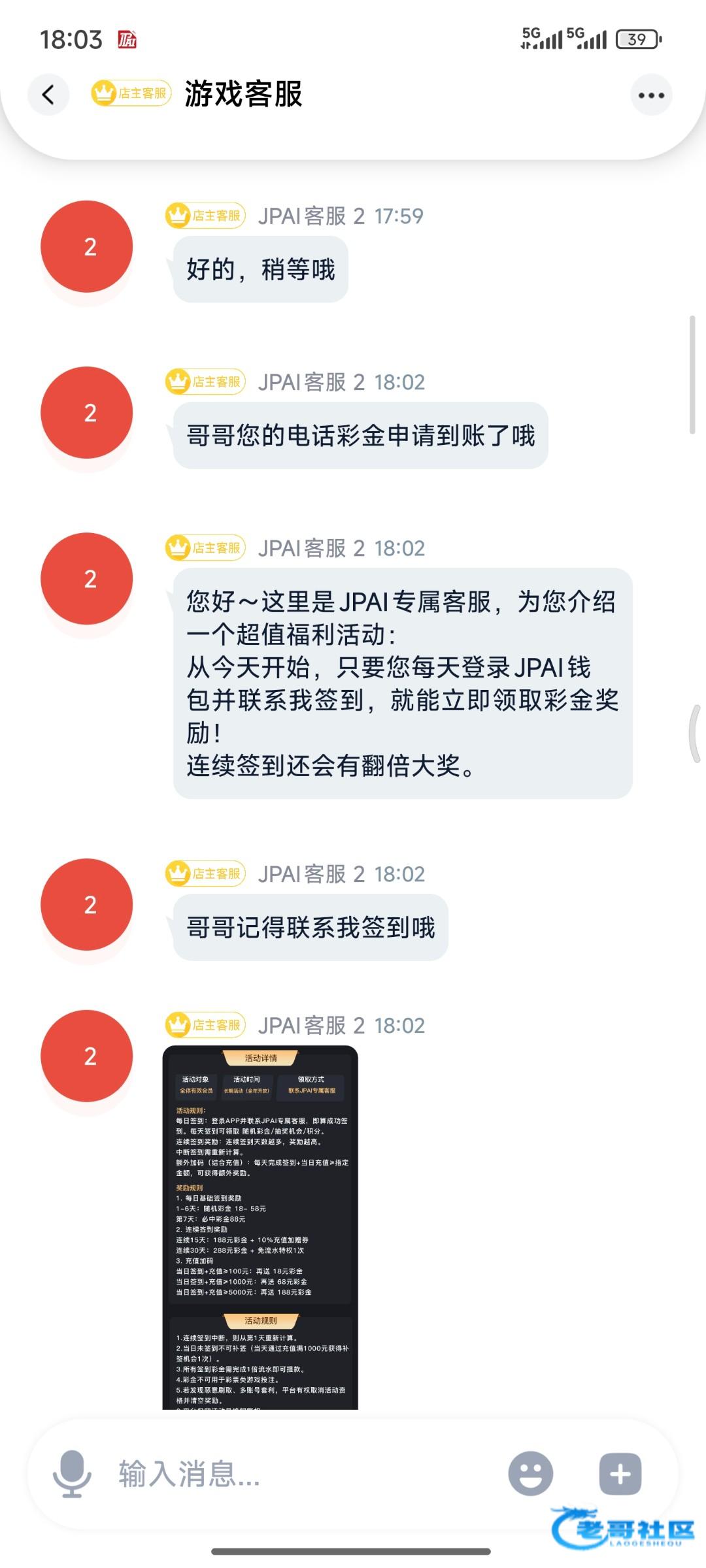706x1568 pixels.
Task: View the JPAI客服 2 avatar beside 好的，稍等哦
Action: 87,246
